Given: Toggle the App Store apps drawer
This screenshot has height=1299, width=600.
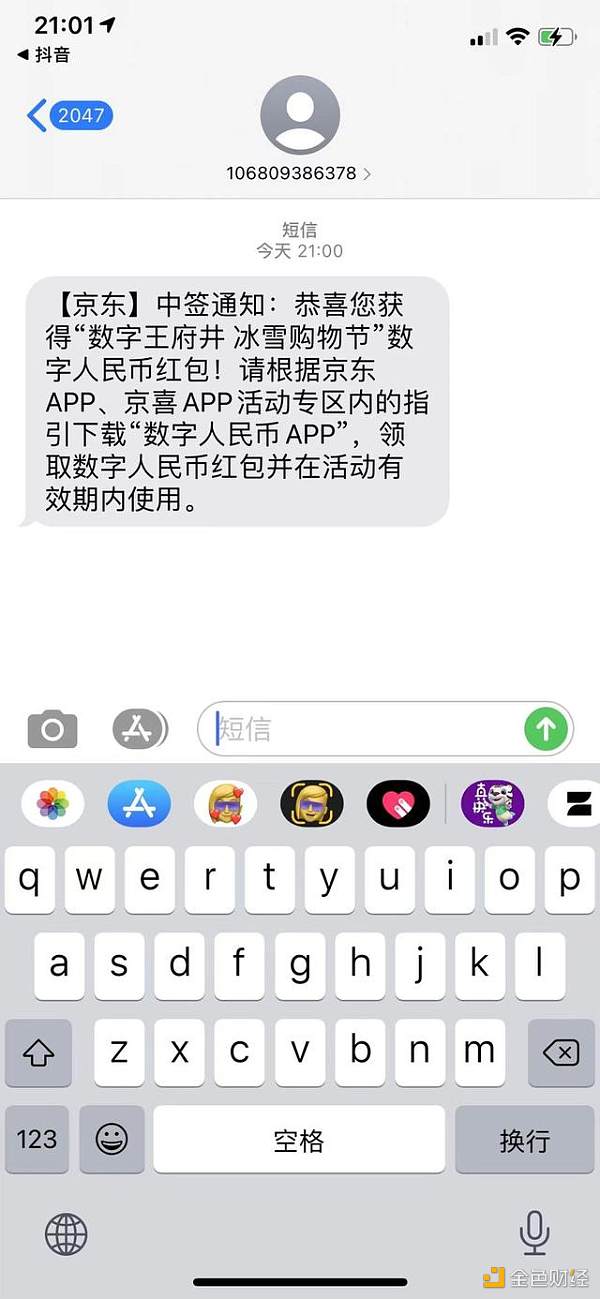Looking at the screenshot, I should pos(138,729).
